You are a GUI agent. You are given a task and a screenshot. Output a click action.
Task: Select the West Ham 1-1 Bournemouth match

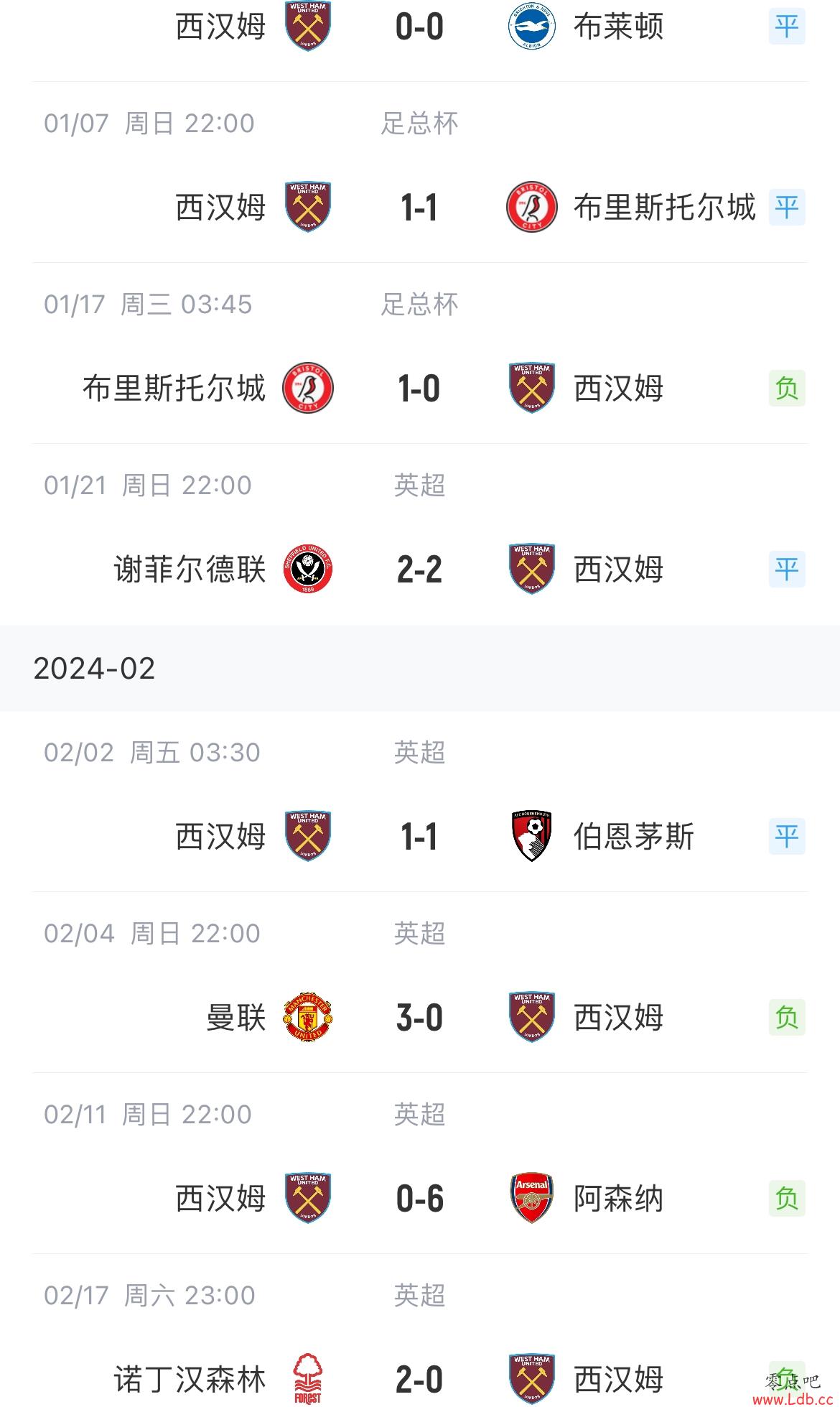(420, 802)
